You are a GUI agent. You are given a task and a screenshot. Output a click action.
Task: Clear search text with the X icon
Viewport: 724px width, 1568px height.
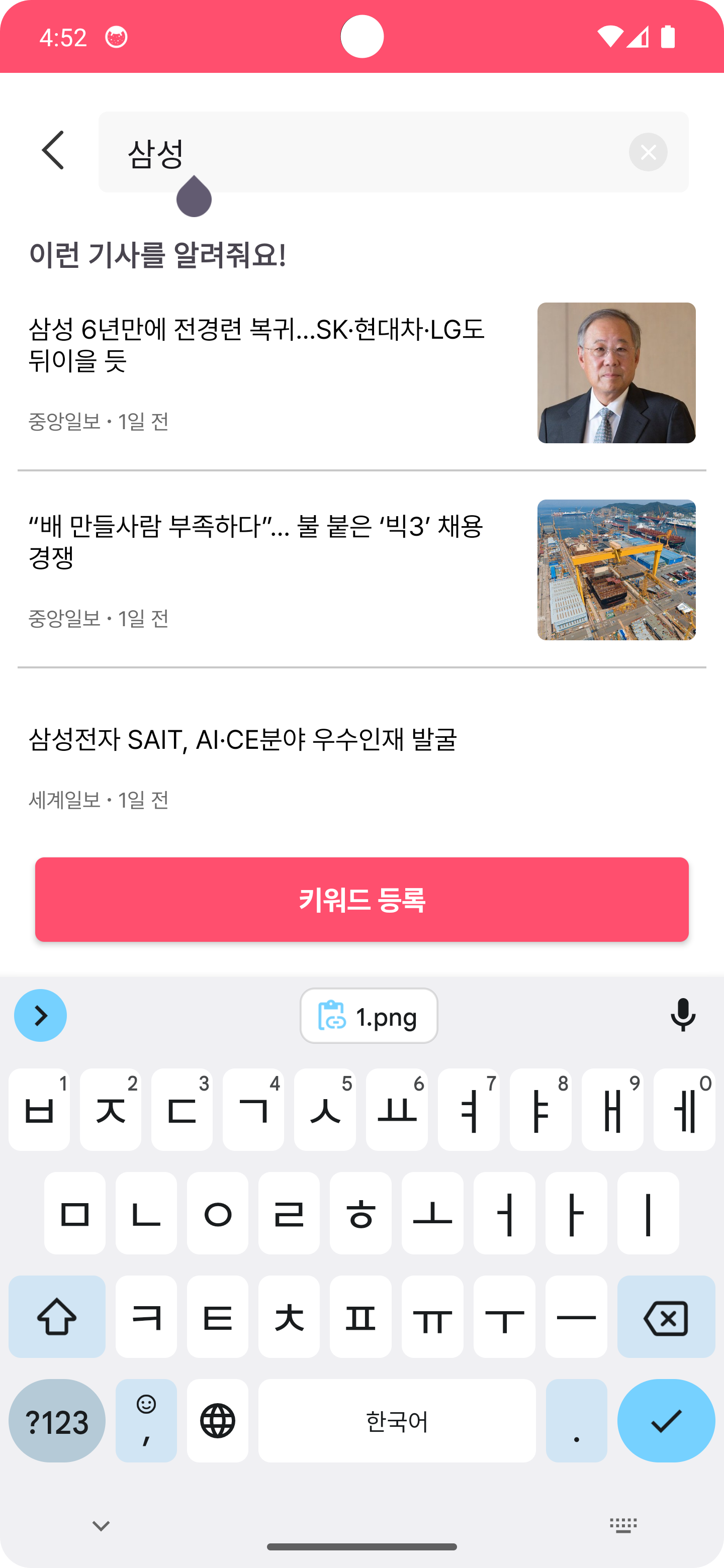click(647, 152)
